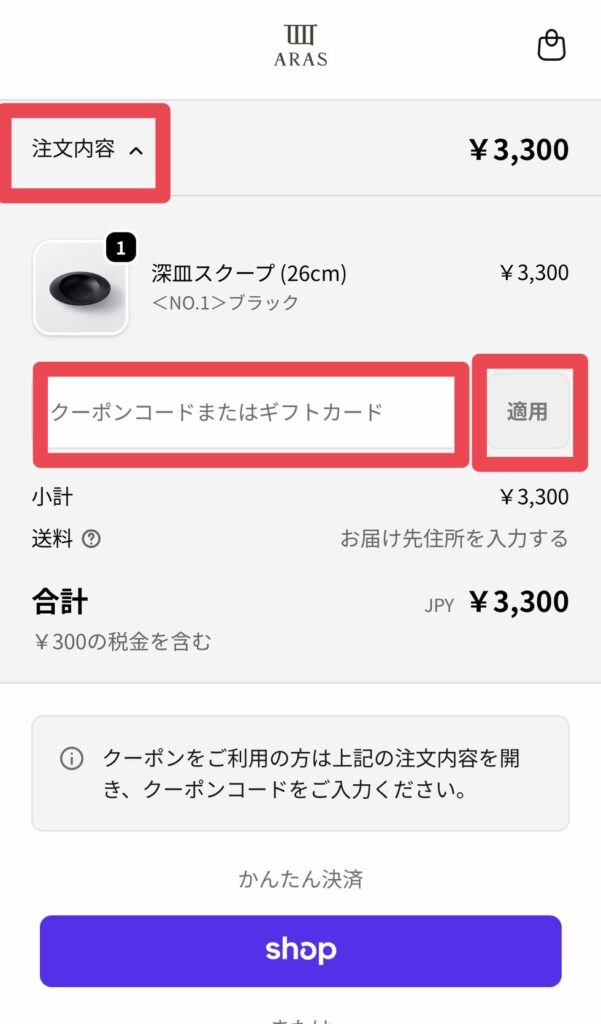Tap the 適用 button to apply the coupon

[x=527, y=411]
